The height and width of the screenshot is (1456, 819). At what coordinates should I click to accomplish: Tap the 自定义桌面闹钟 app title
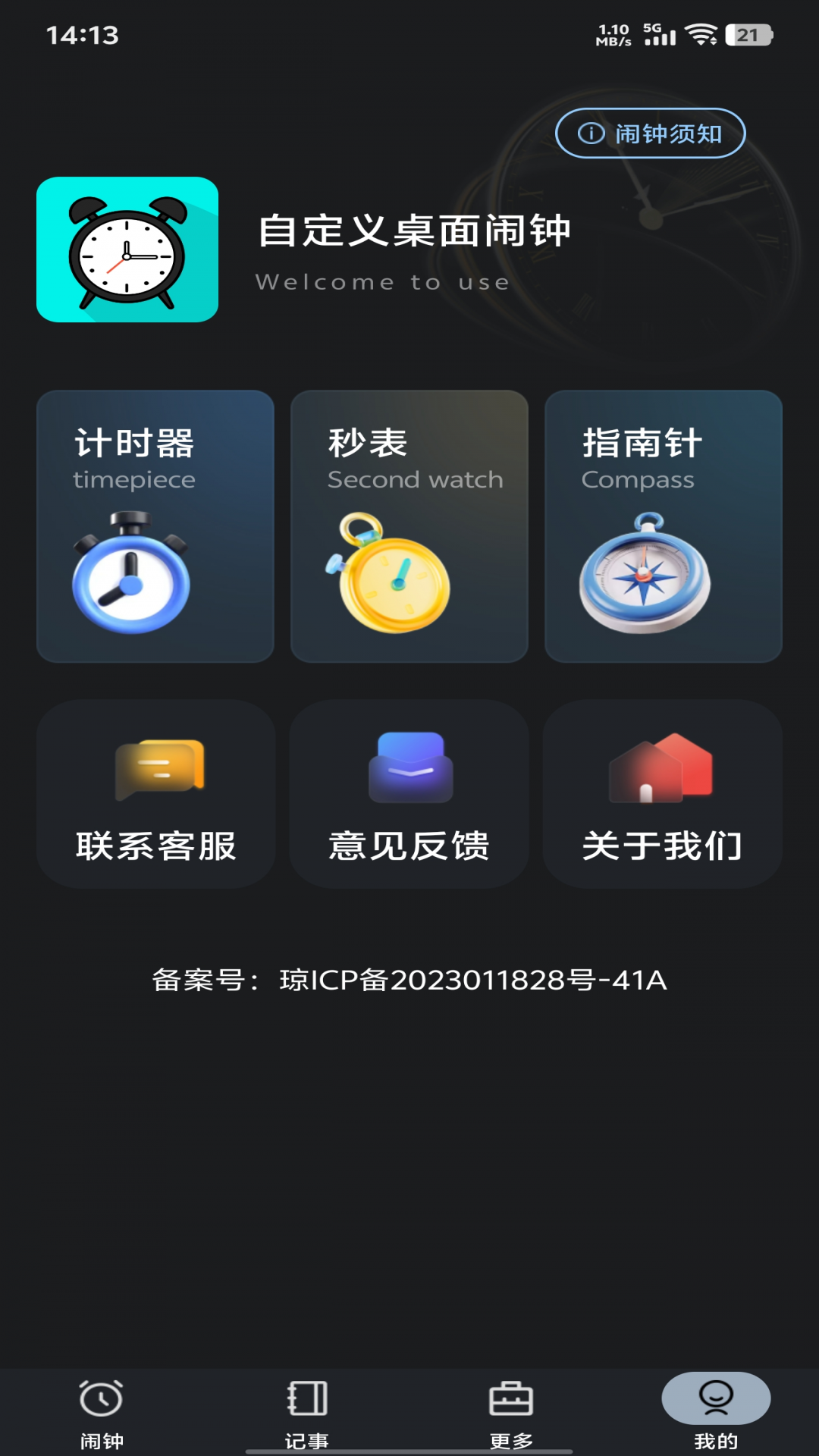[x=414, y=231]
